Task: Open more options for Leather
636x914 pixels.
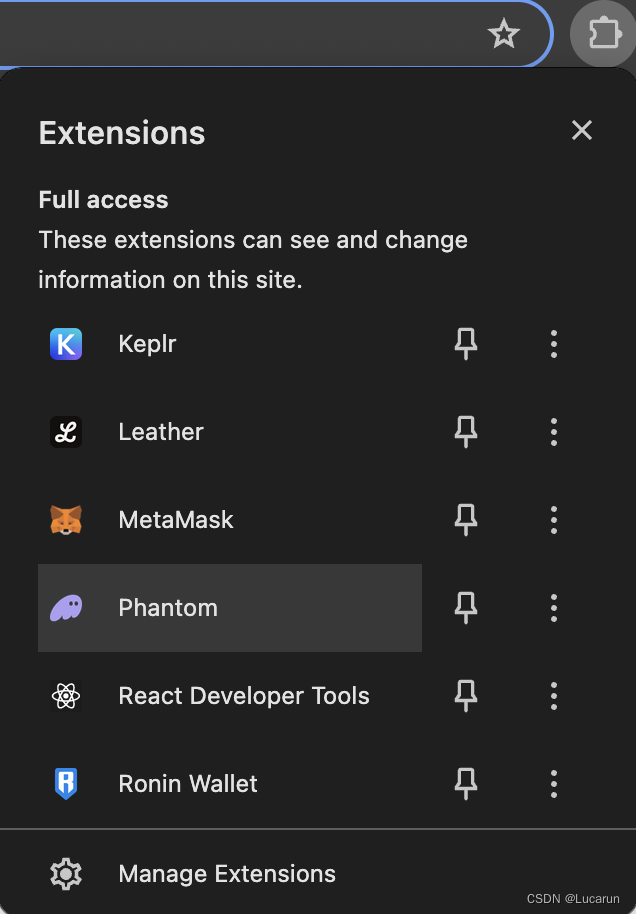Action: point(553,432)
